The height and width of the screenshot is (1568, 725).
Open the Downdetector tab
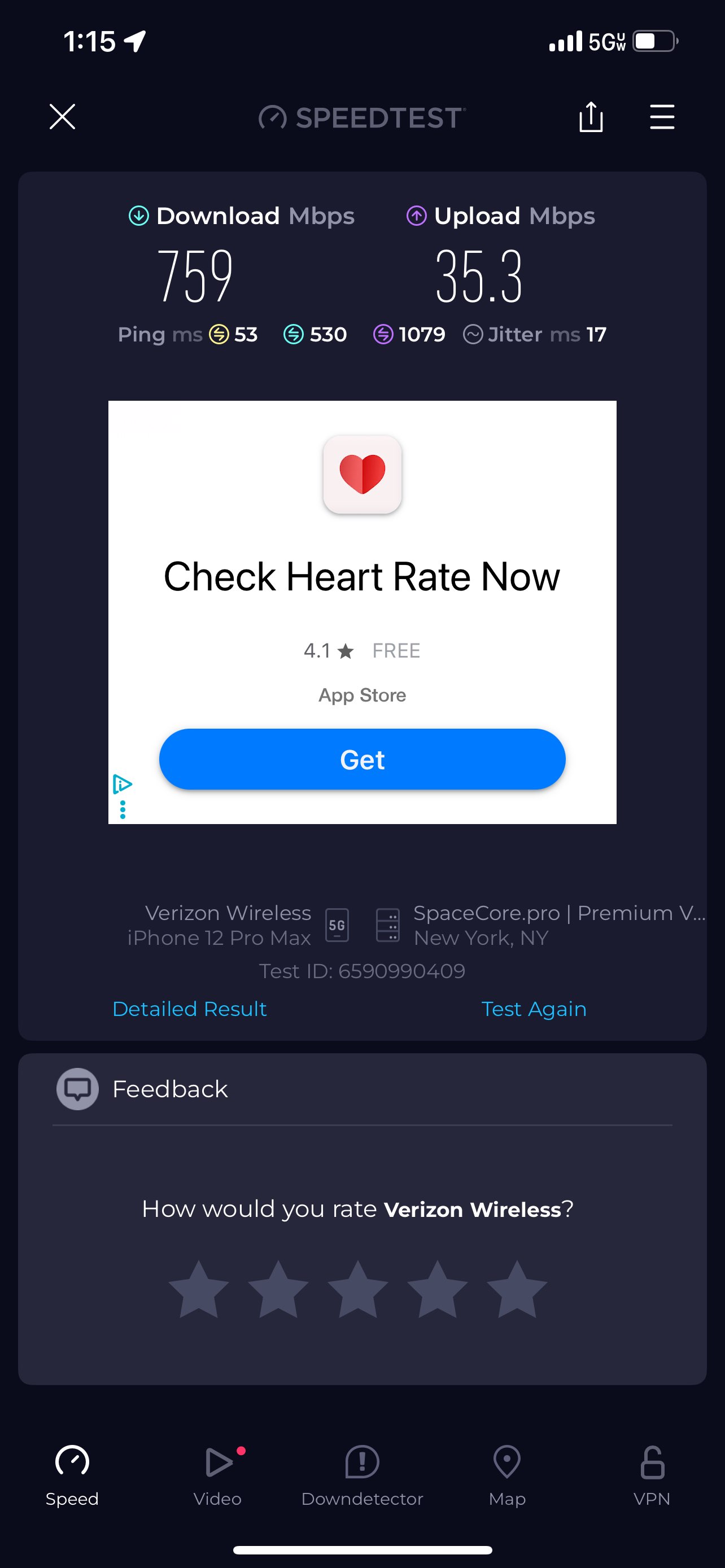click(362, 1475)
